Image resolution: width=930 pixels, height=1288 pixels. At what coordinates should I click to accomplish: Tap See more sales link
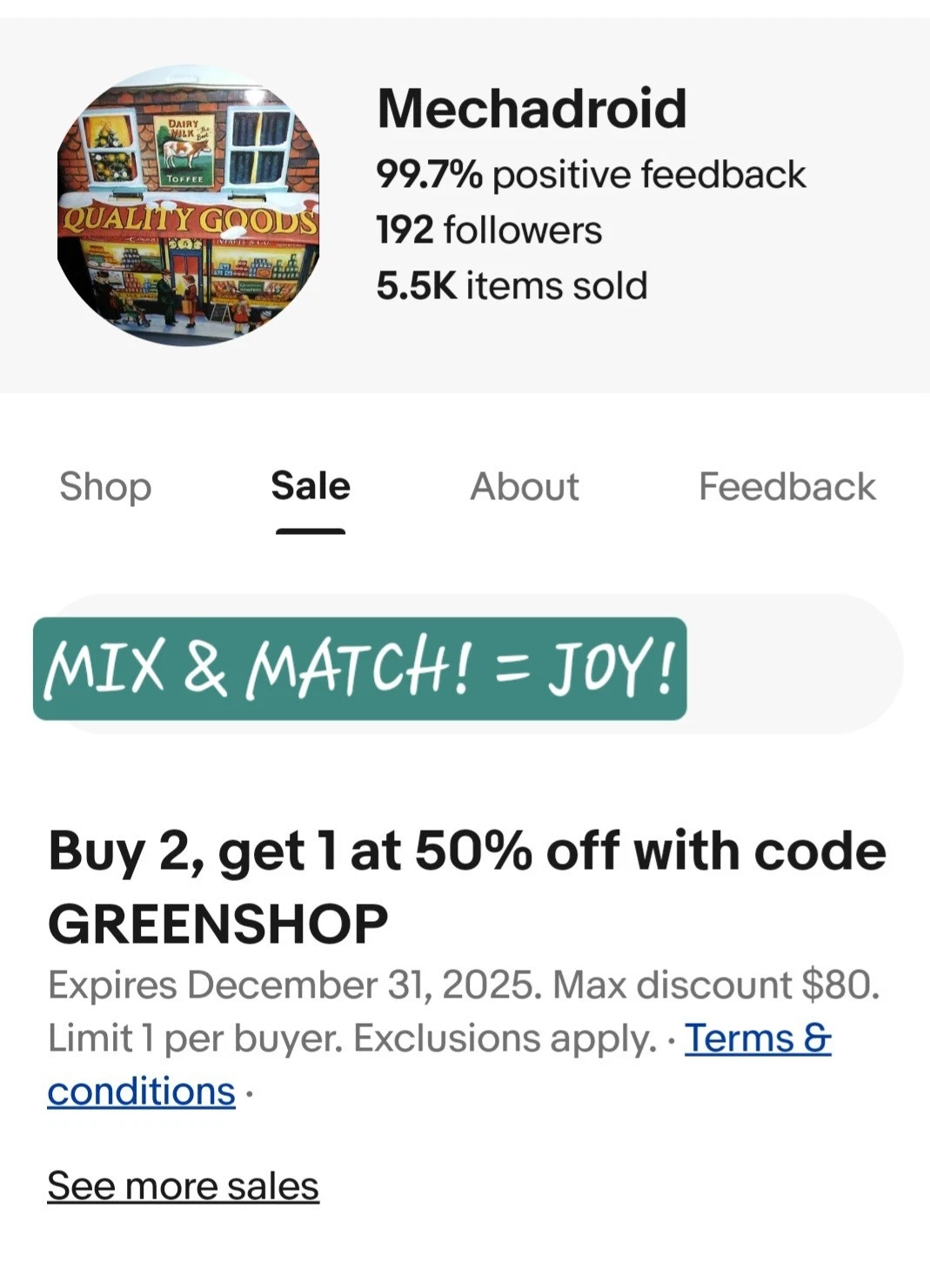pos(183,1185)
